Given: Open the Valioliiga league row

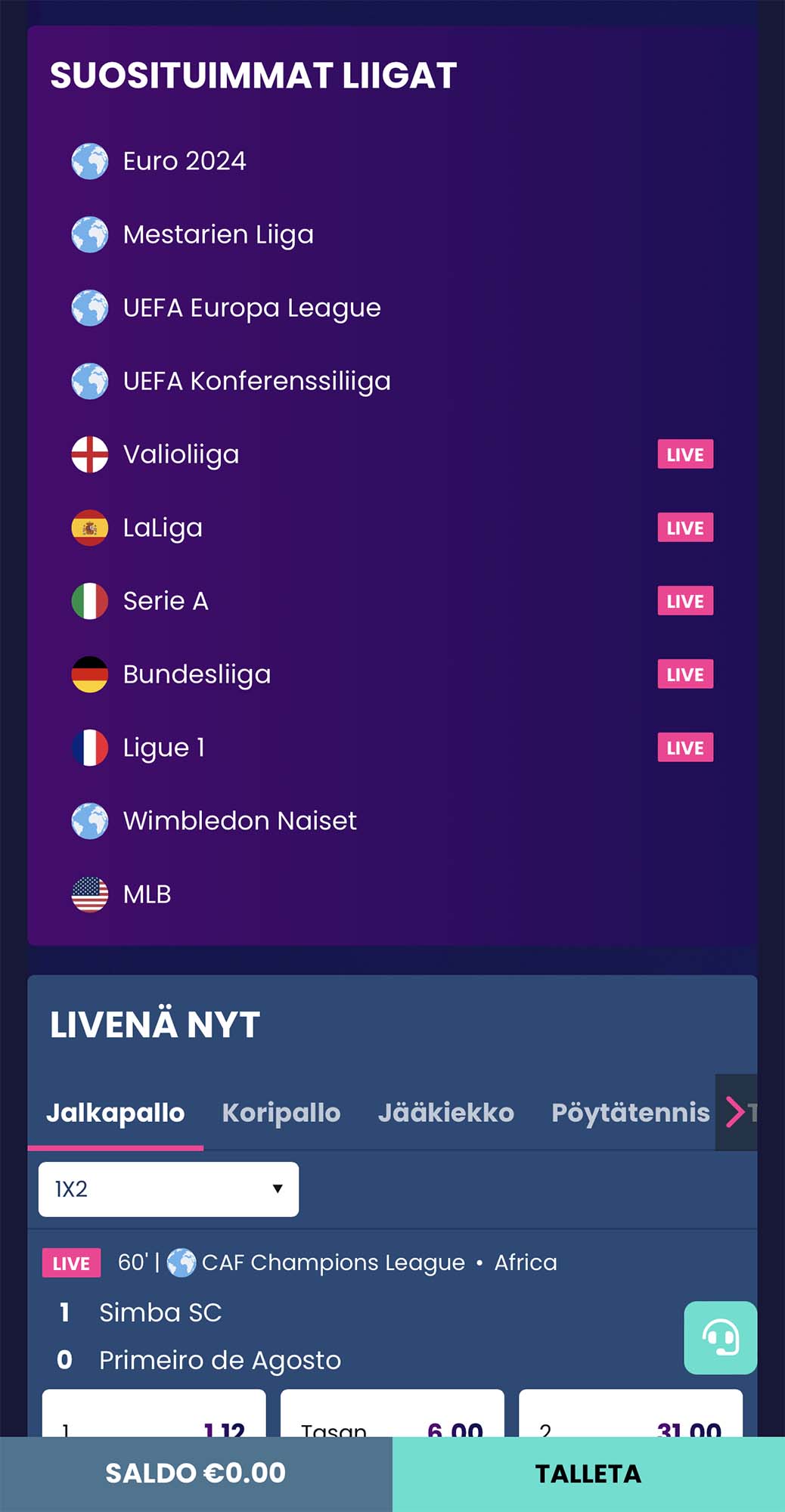Looking at the screenshot, I should coord(392,454).
